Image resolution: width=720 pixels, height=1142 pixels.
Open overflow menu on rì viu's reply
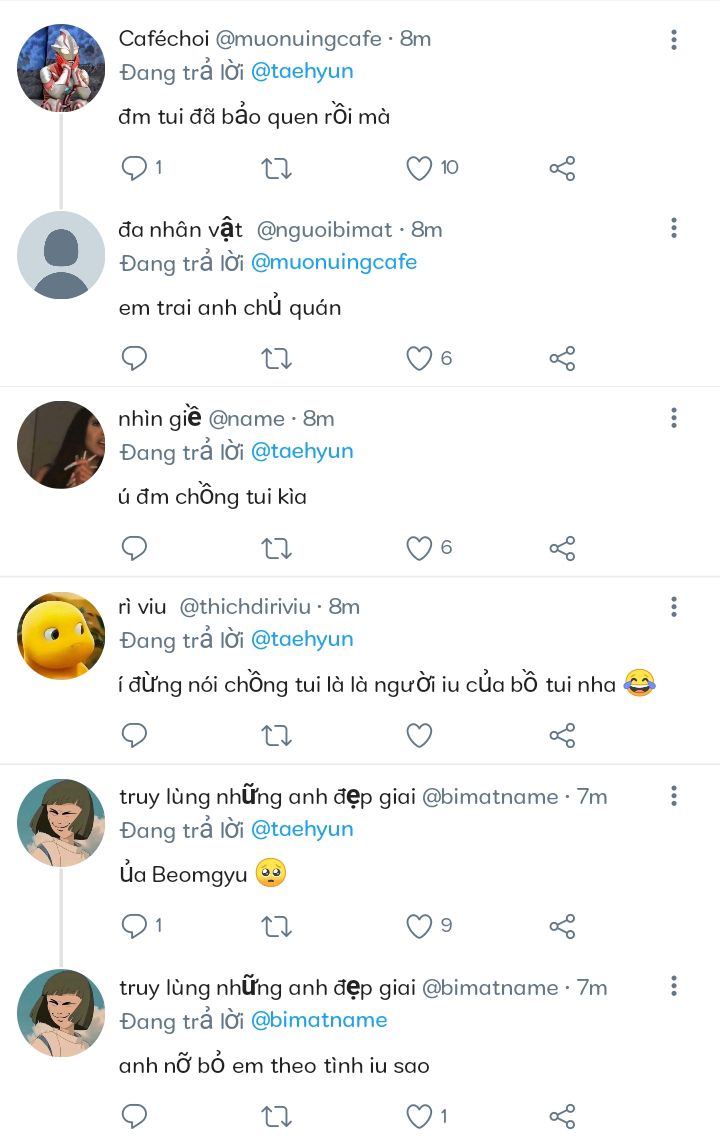674,607
